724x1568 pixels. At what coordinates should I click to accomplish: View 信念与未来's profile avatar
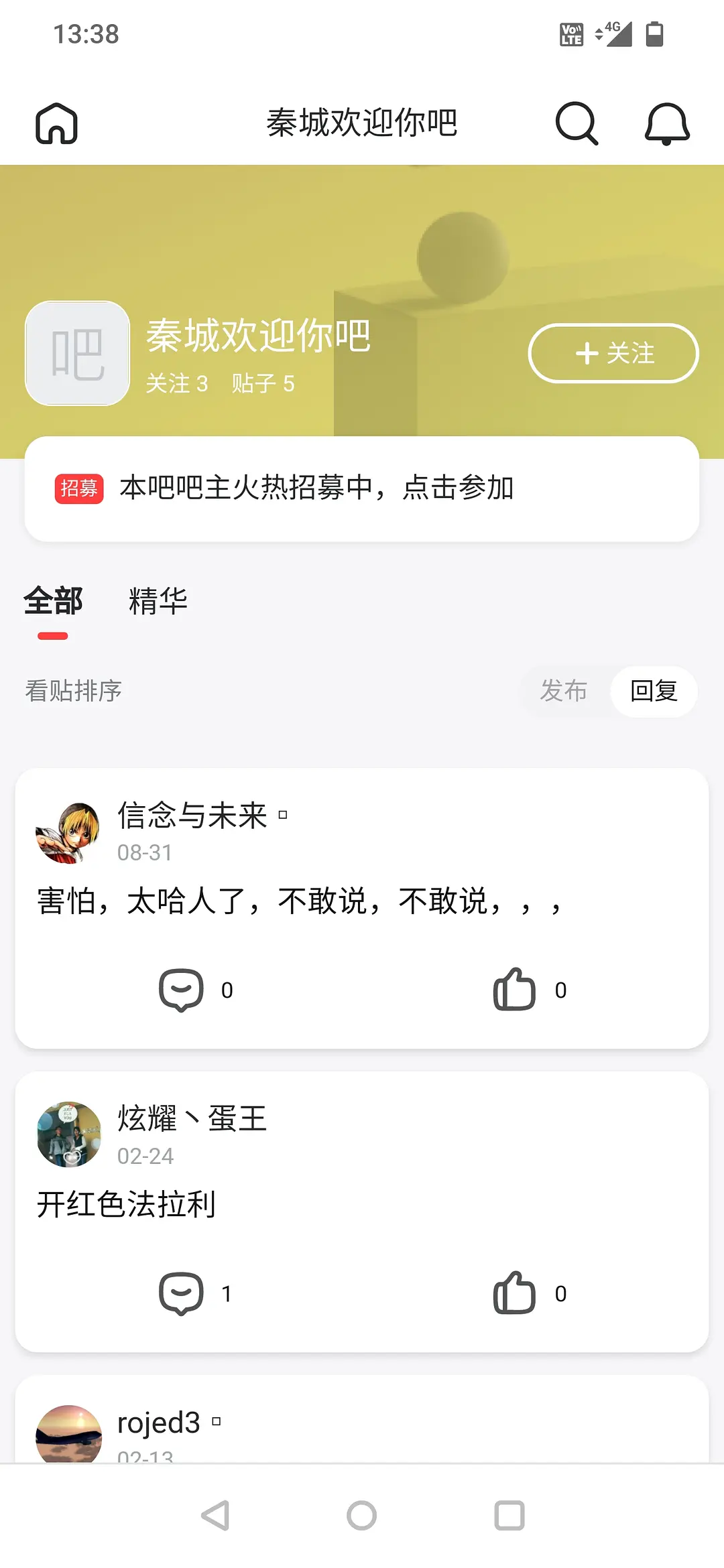pos(68,833)
